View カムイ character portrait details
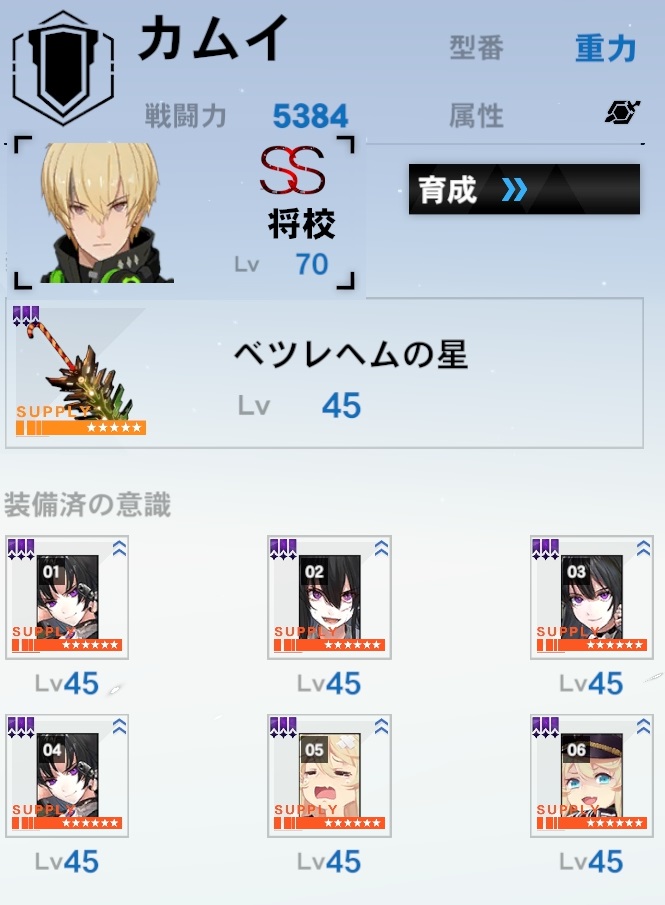 [108, 214]
